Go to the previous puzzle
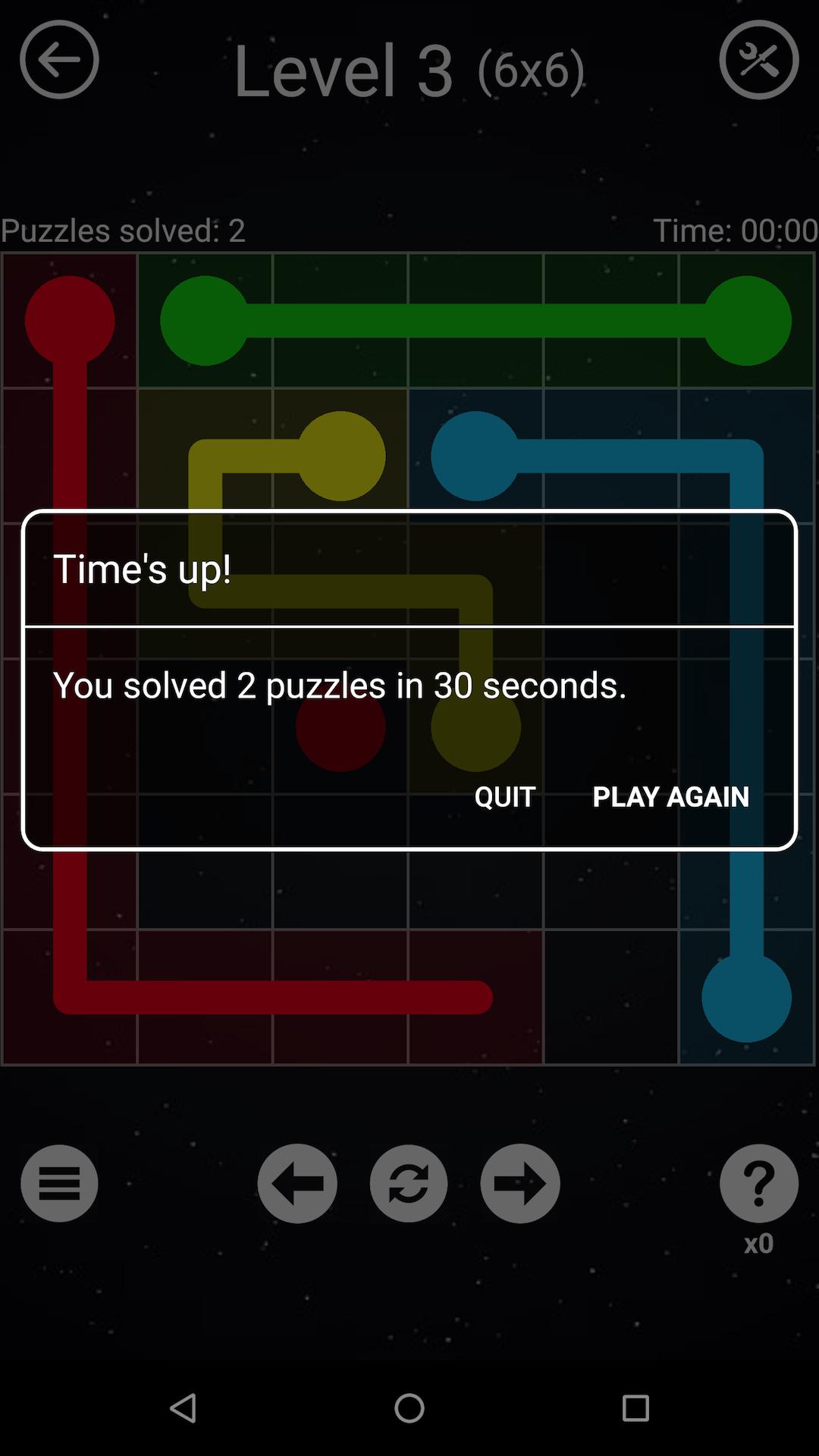The image size is (819, 1456). (x=297, y=1183)
